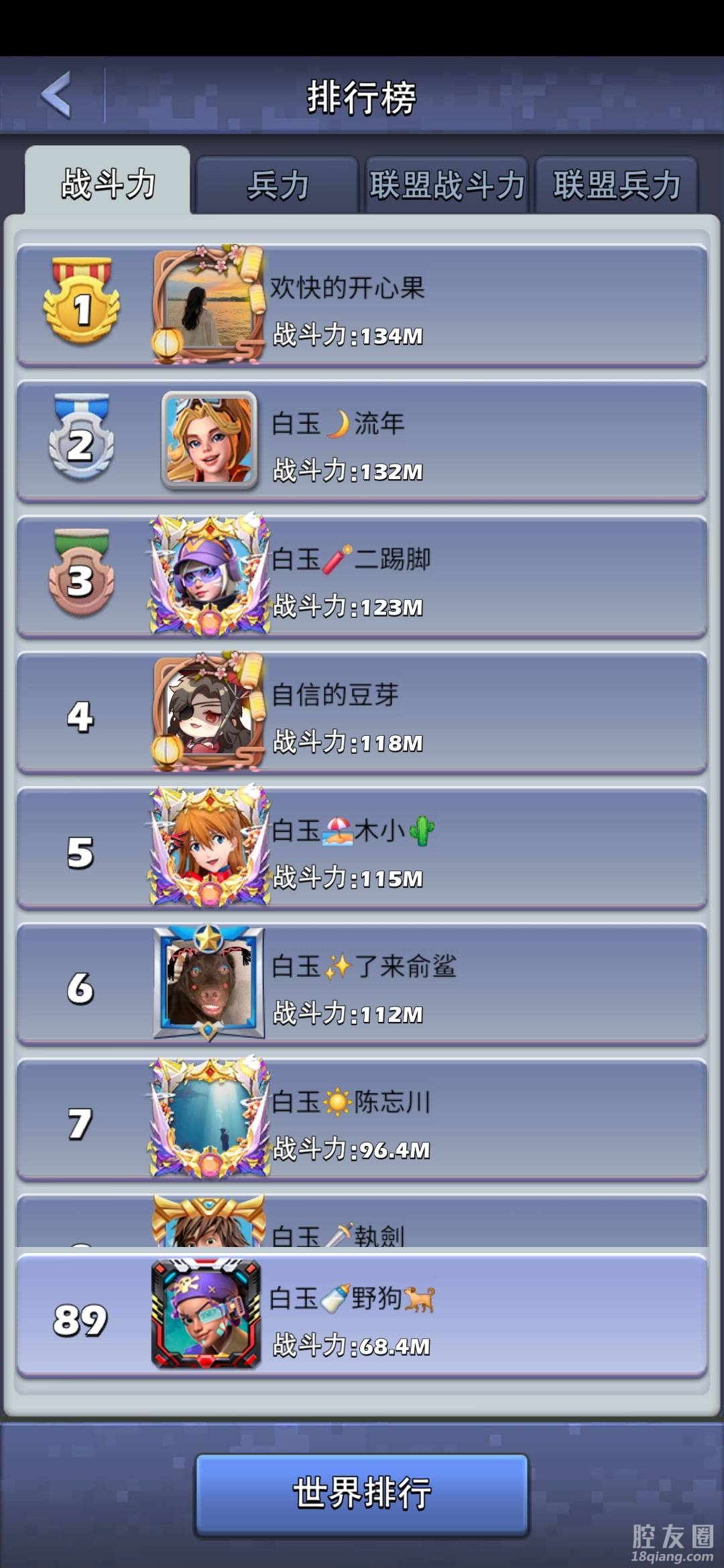Open the 联盟兵力 ranking tab
This screenshot has height=1568, width=724.
click(x=616, y=185)
